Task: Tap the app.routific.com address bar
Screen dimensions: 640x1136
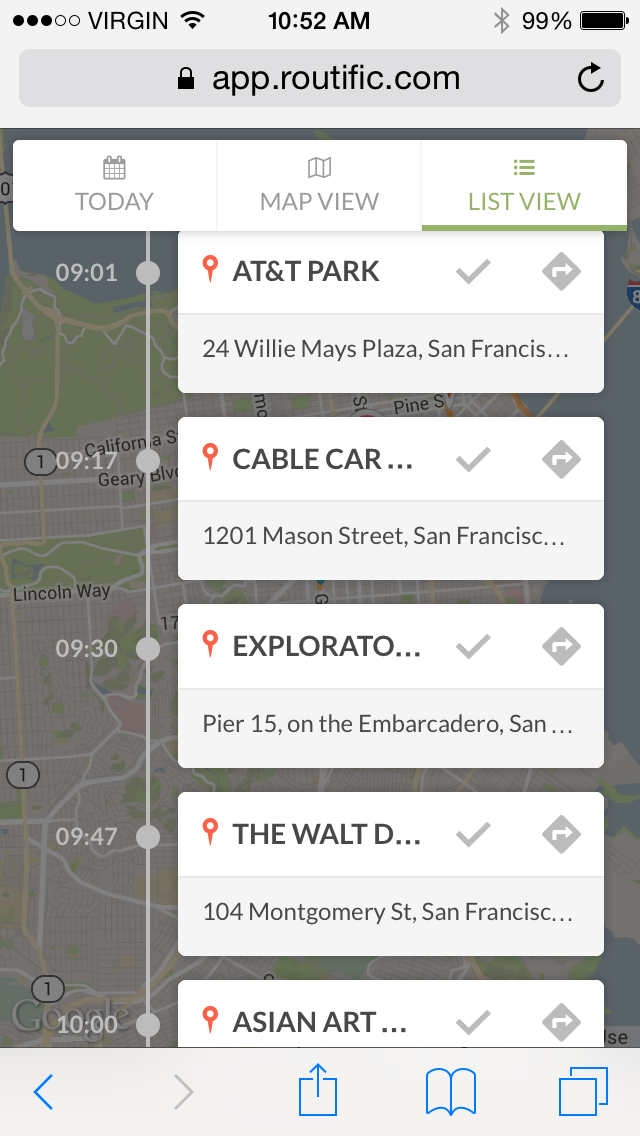Action: coord(320,78)
